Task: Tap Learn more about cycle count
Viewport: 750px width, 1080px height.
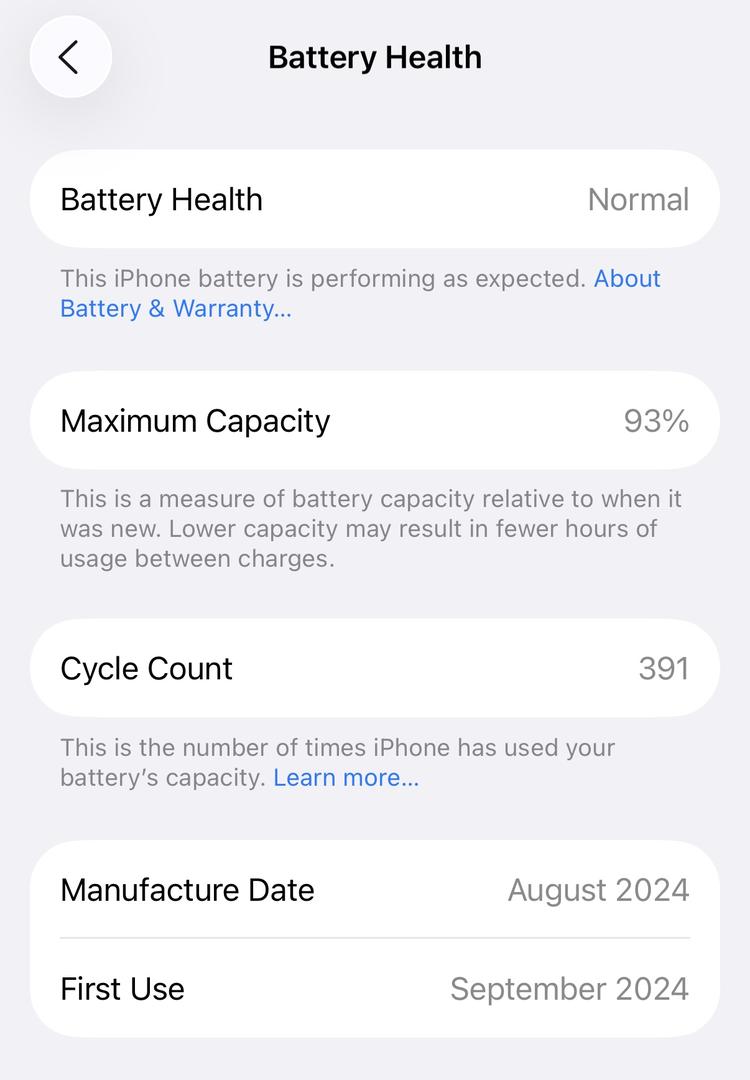Action: click(x=346, y=777)
